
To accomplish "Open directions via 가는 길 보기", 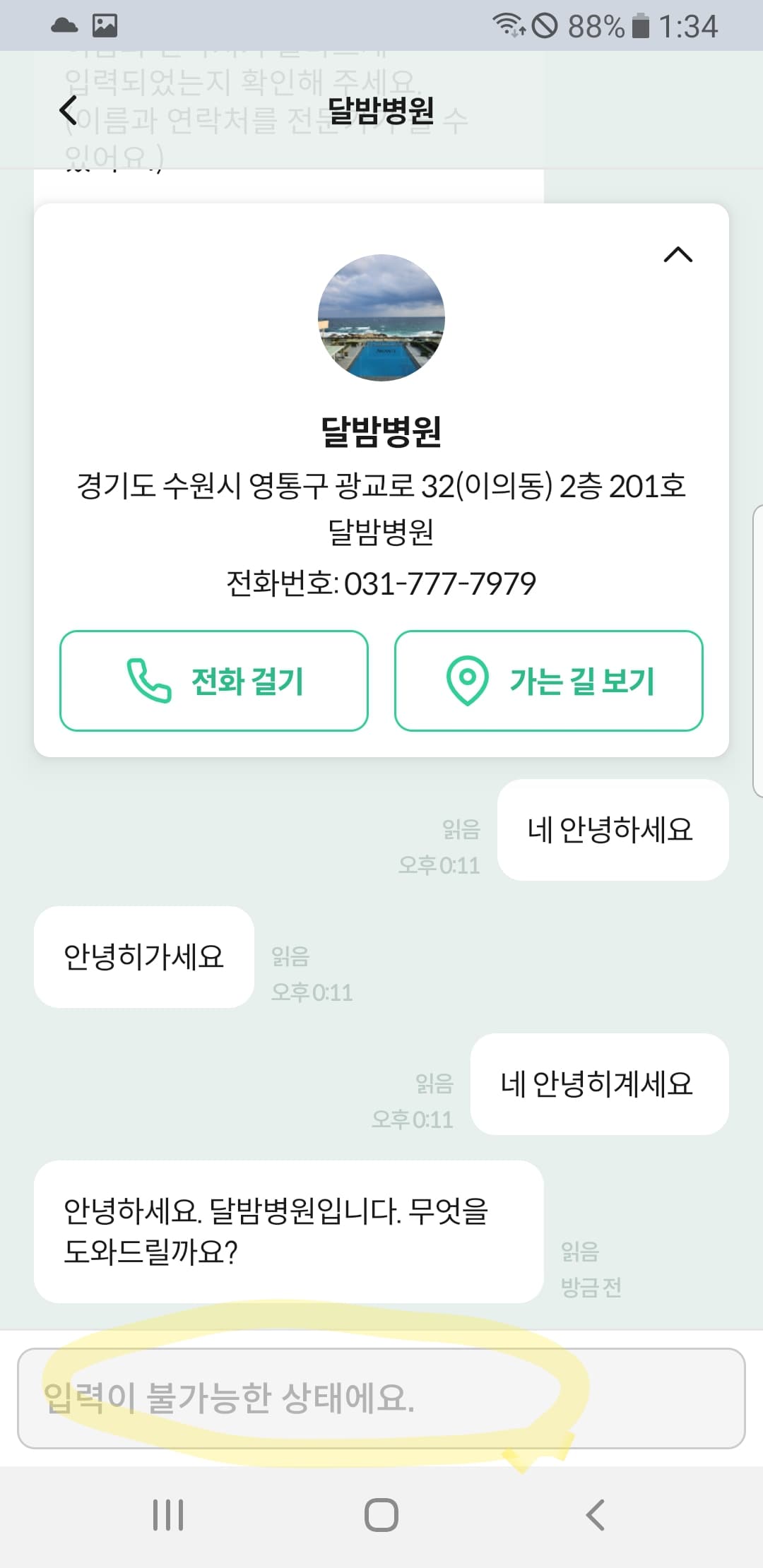I will click(x=549, y=681).
